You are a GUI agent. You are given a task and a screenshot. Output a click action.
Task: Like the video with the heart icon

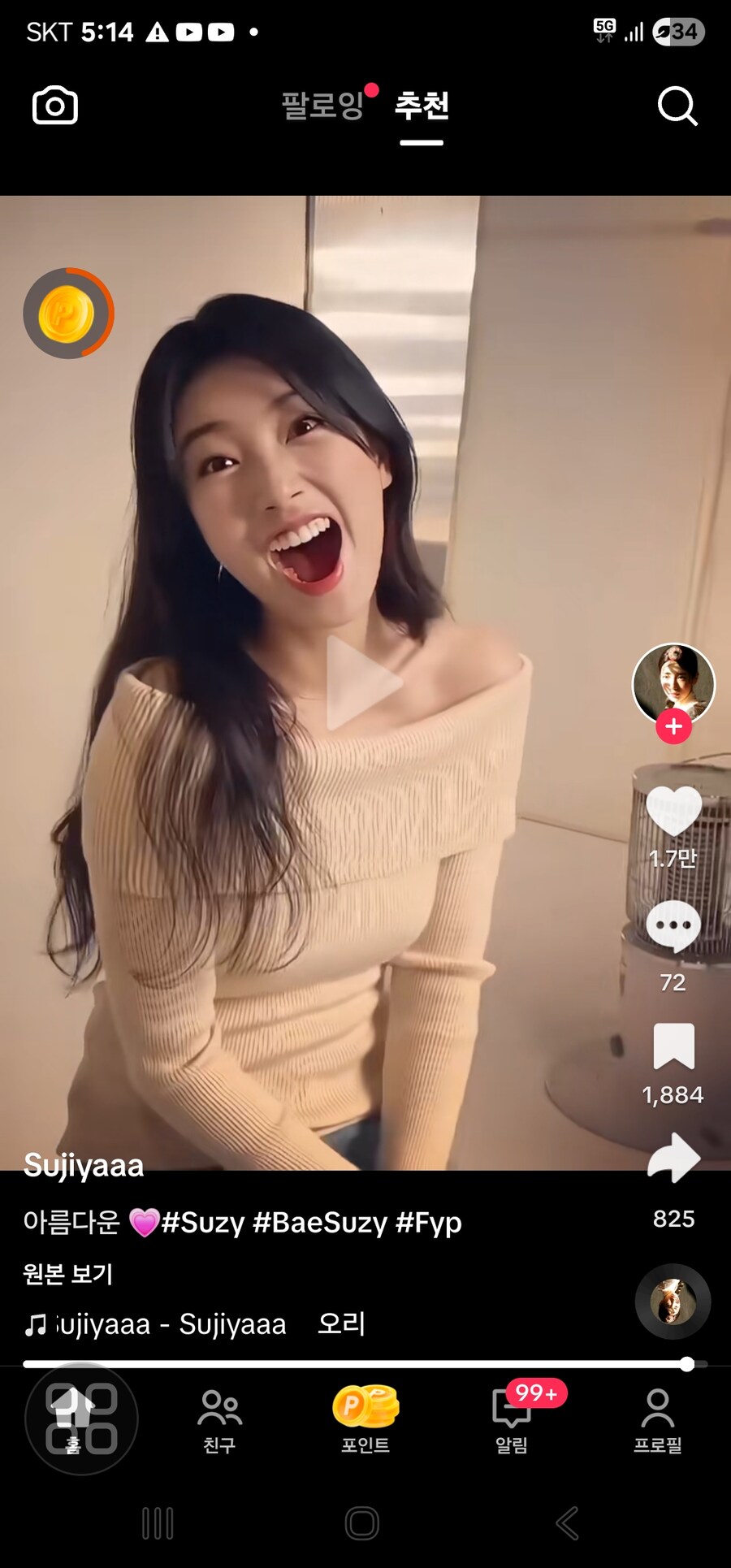[672, 811]
